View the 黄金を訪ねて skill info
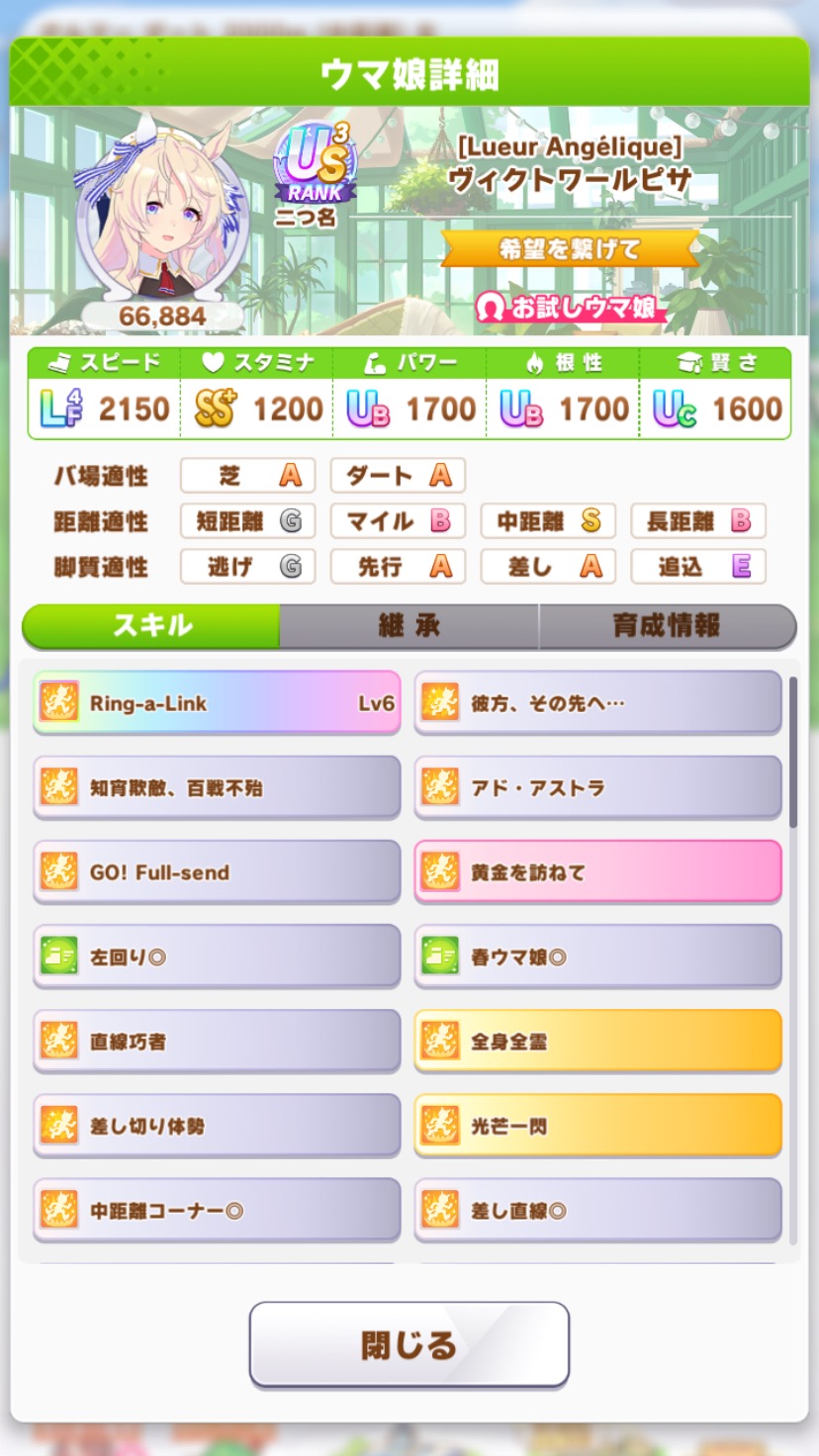The image size is (819, 1456). pos(597,872)
